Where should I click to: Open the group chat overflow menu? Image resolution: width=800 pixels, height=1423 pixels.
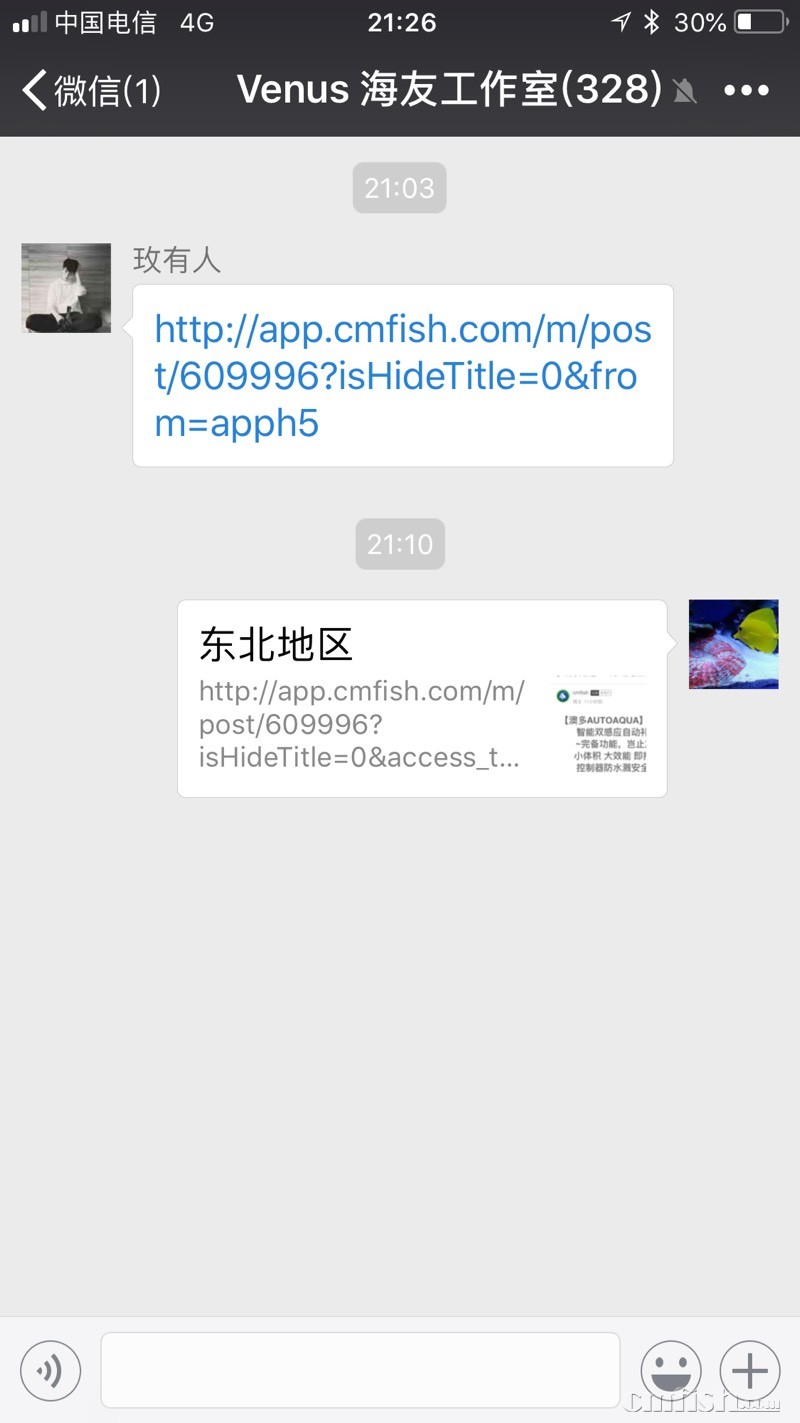[746, 91]
